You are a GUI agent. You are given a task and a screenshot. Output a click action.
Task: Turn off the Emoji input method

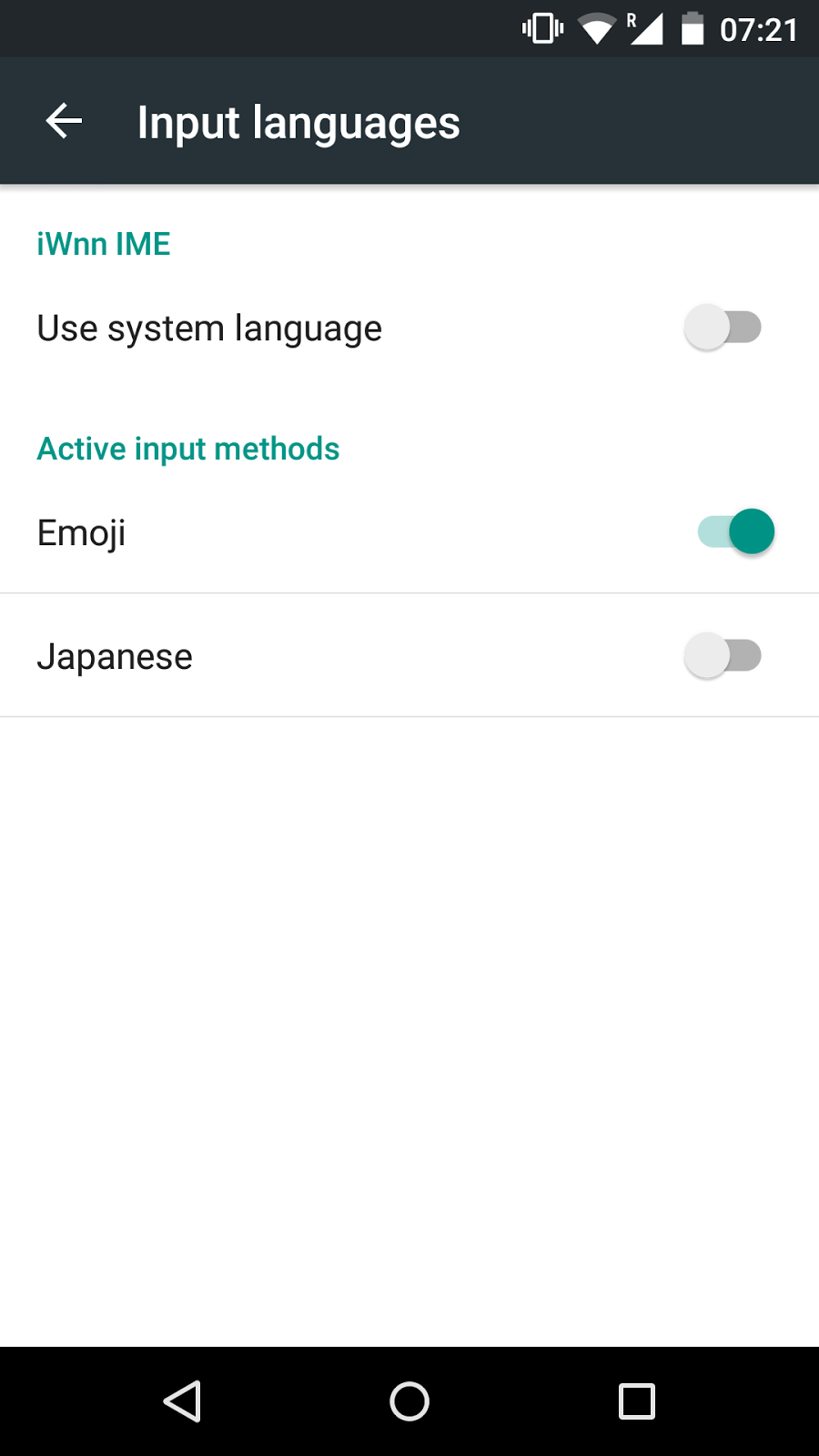point(735,532)
